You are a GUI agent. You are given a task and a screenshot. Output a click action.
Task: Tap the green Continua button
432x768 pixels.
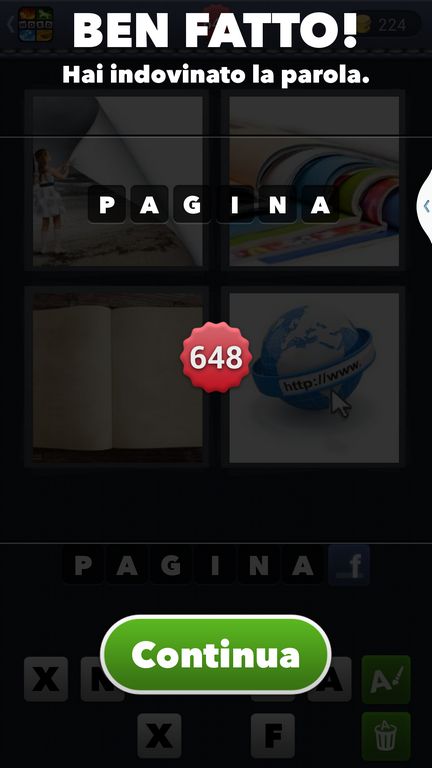[x=216, y=654]
